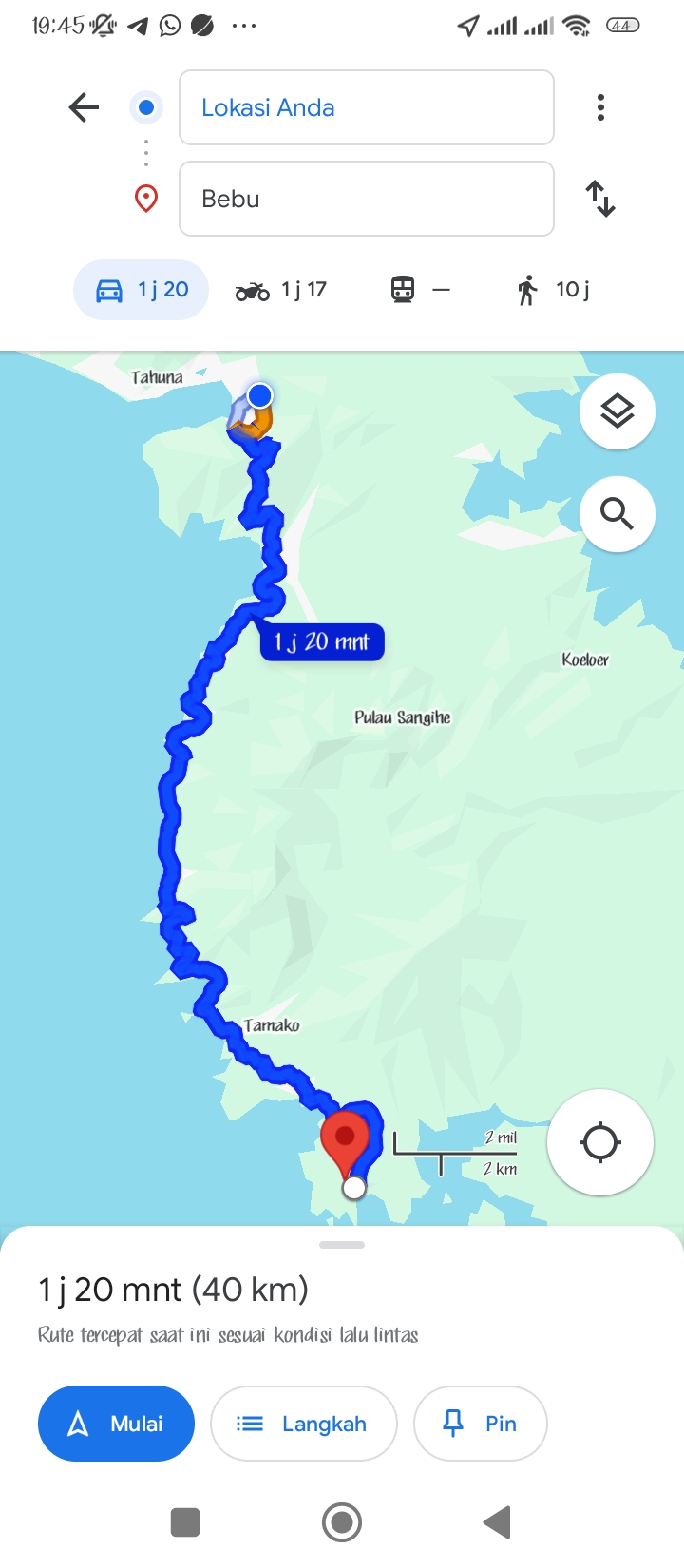Tap the system back triangle button
Screen dimensions: 684x1568
click(x=498, y=1522)
